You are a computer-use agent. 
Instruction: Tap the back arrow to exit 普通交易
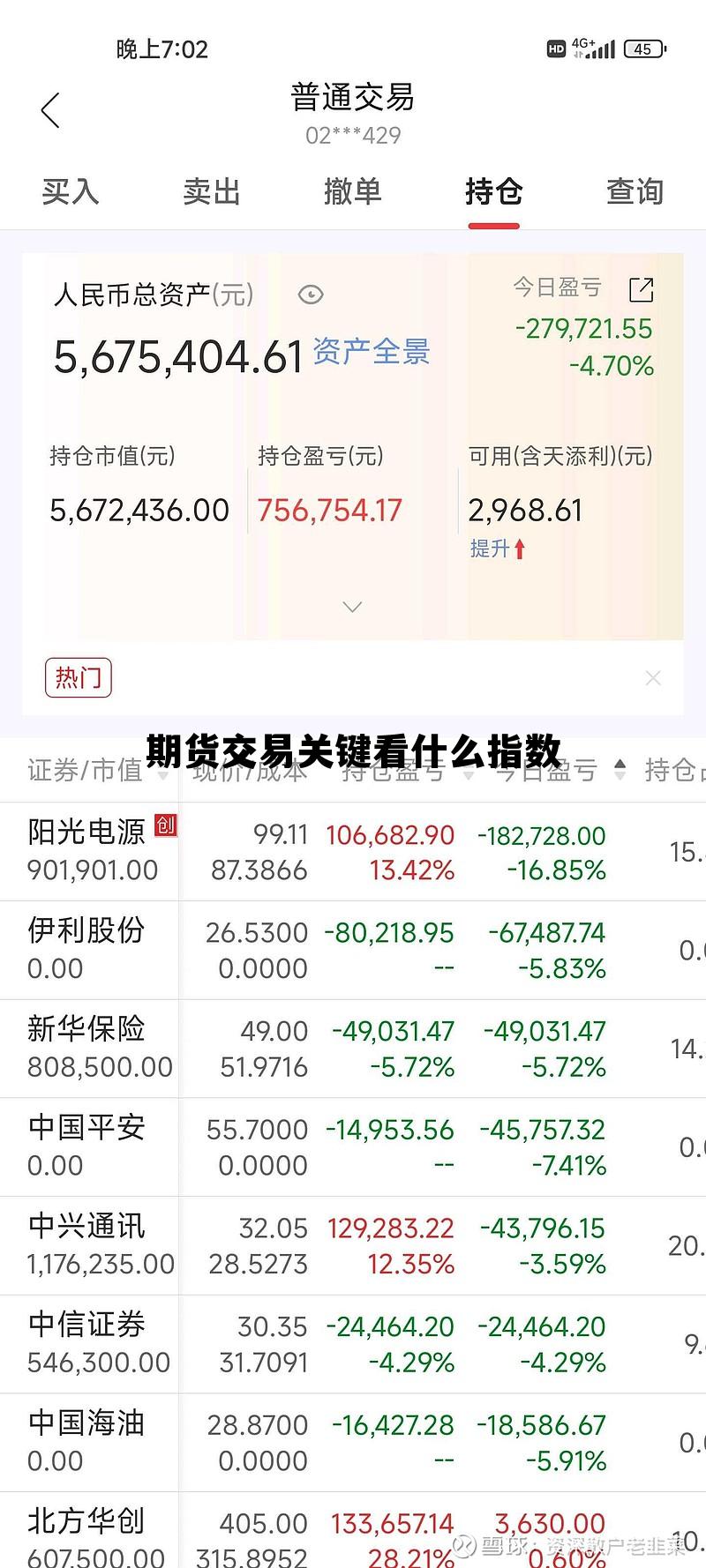point(50,110)
